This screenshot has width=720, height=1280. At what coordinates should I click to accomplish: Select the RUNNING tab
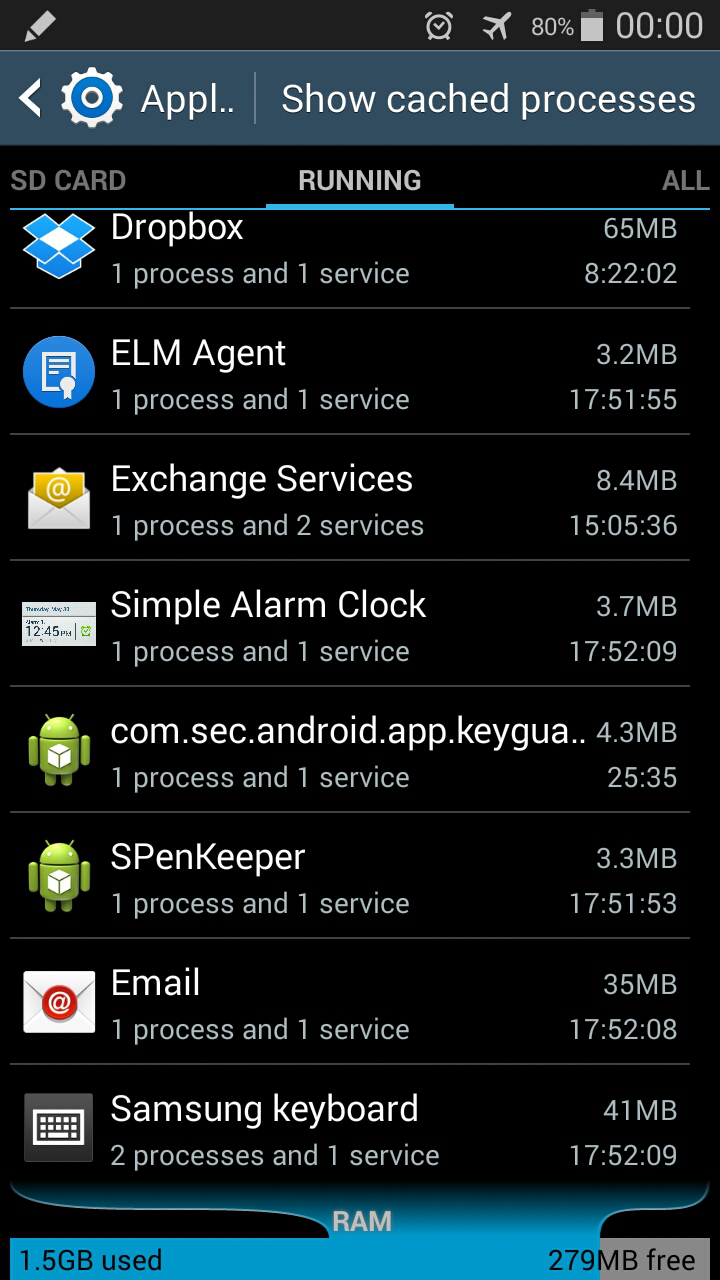360,180
